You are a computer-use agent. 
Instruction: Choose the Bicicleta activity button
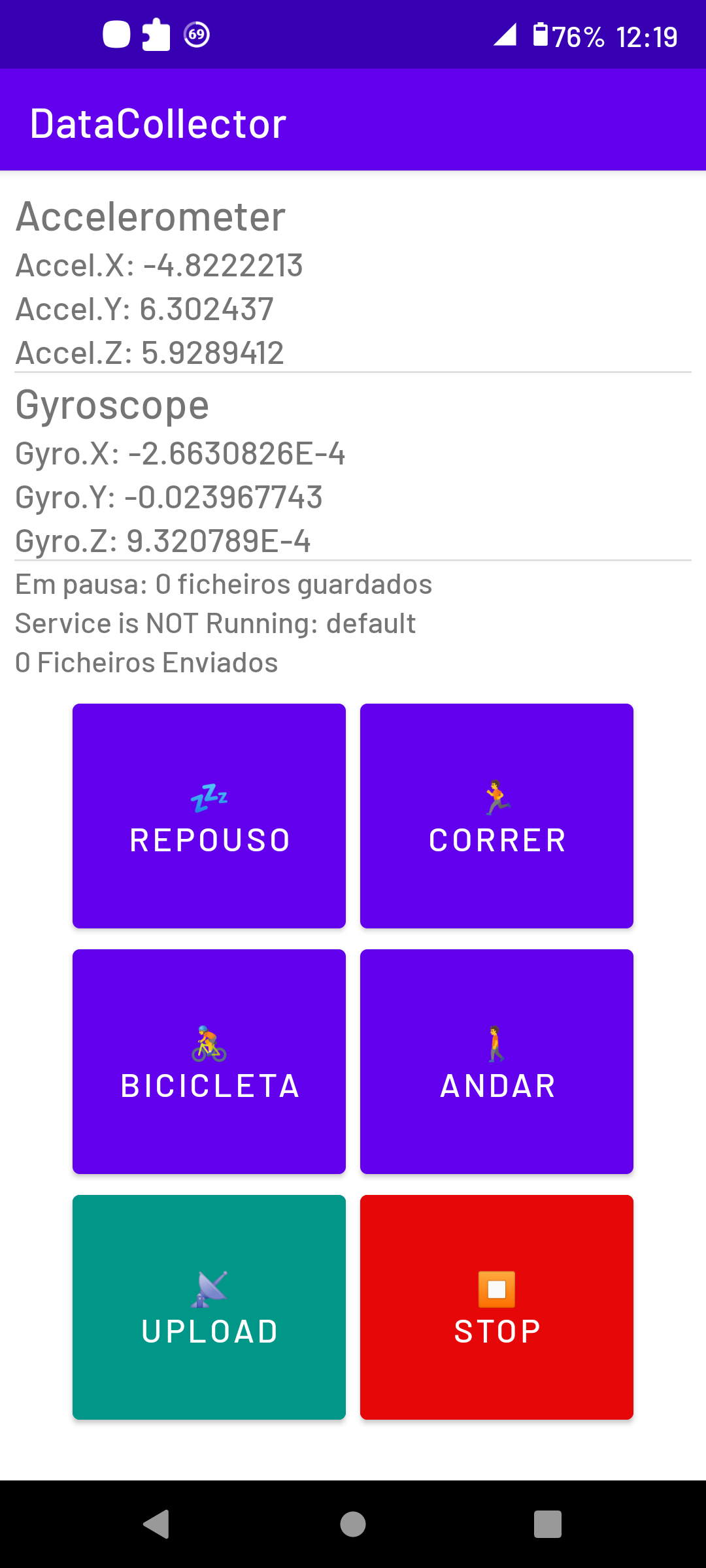(x=209, y=1061)
